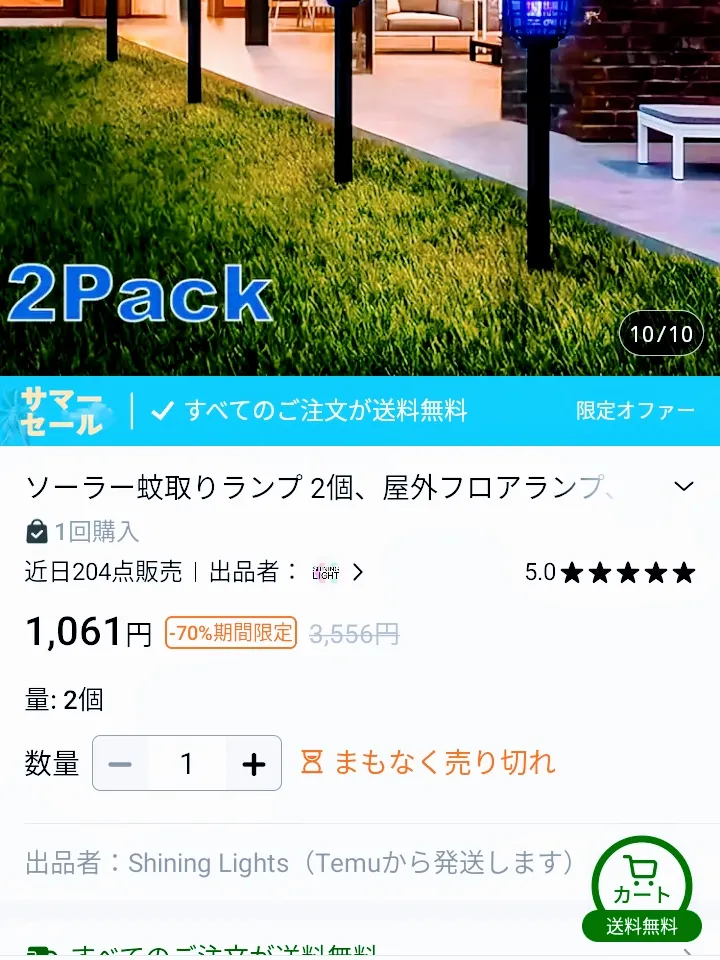The width and height of the screenshot is (720, 960).
Task: Open the summer sale free shipping banner
Action: [x=360, y=411]
